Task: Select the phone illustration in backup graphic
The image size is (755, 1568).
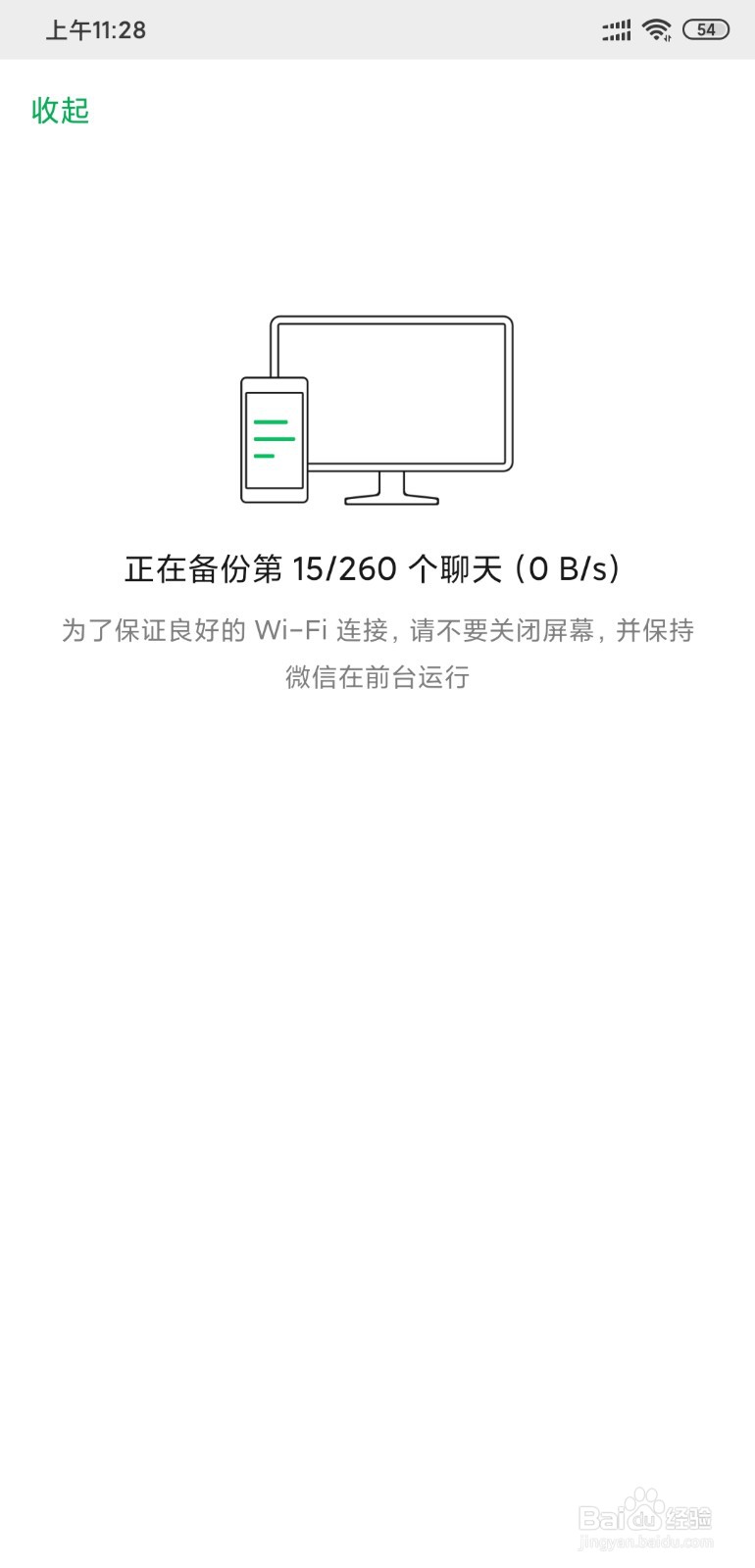Action: 273,441
